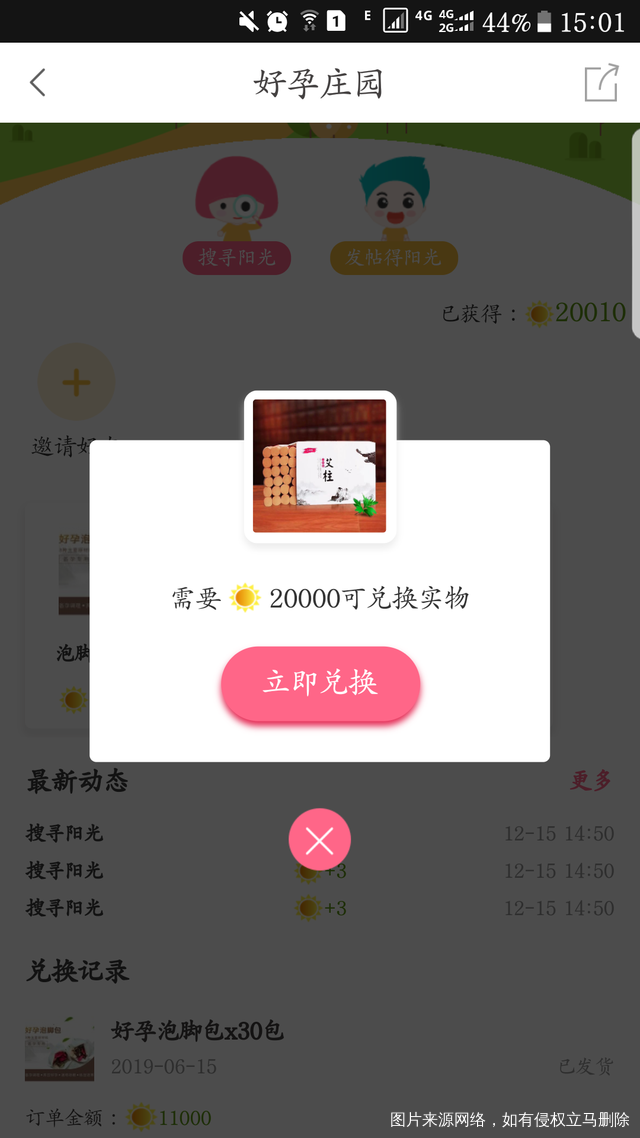640x1138 pixels.
Task: Tap the 立即兑换 redeem button
Action: point(320,683)
